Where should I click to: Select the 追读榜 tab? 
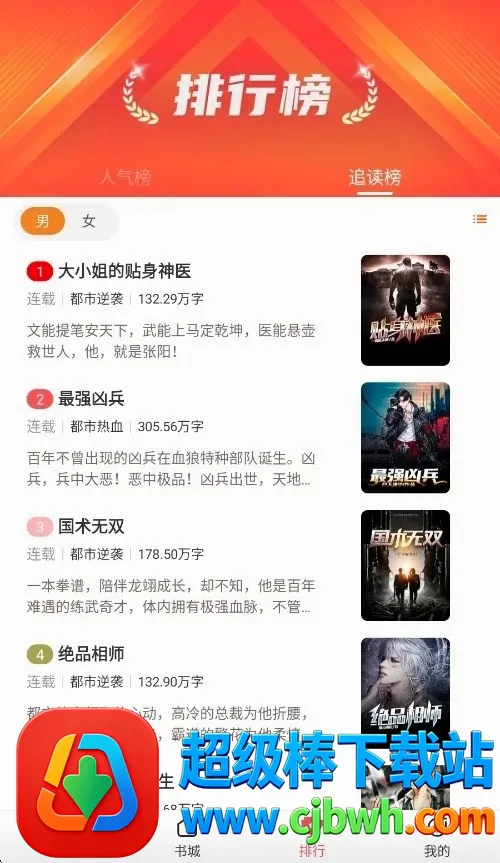(374, 177)
